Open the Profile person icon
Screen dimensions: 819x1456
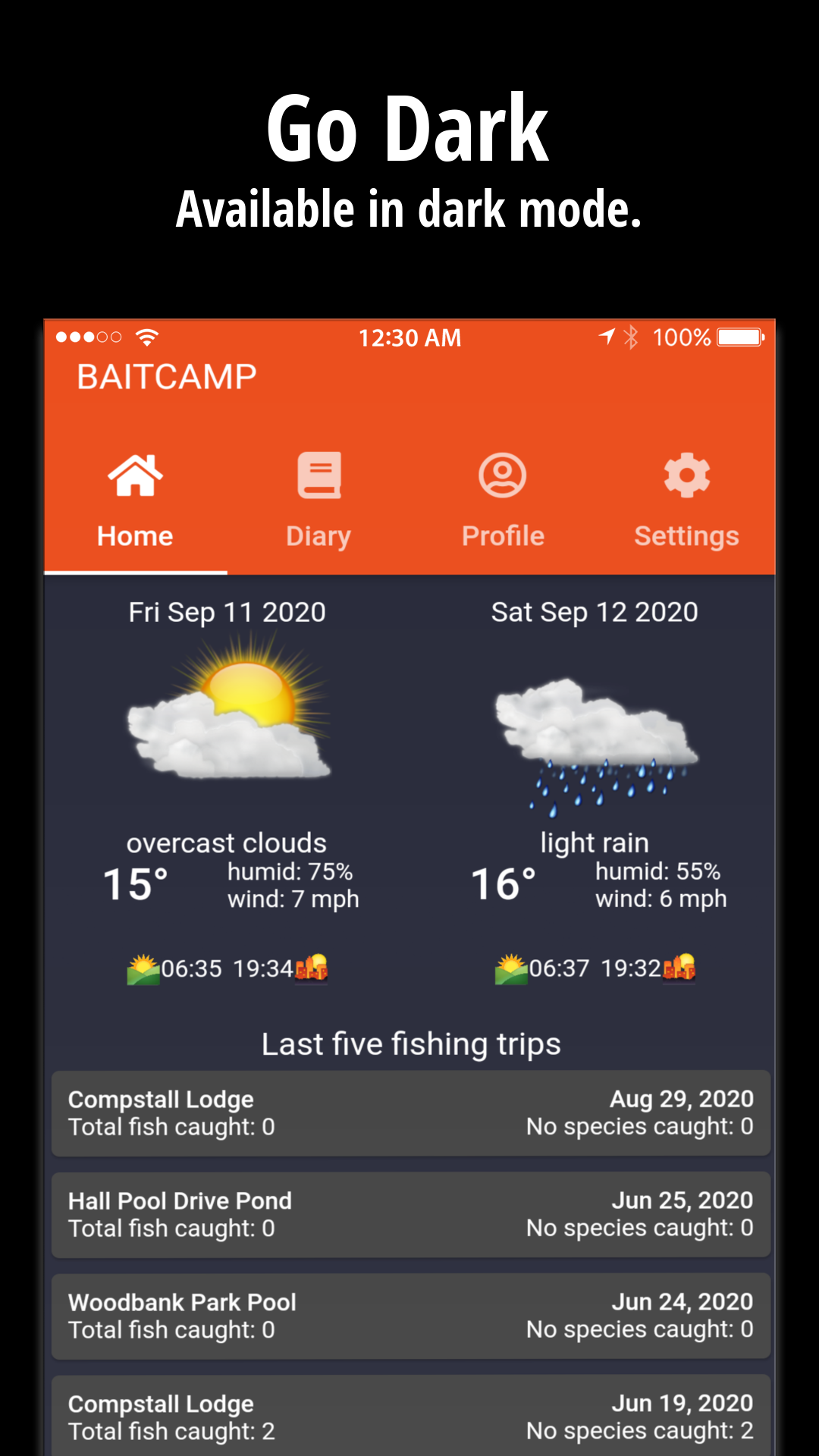point(503,474)
